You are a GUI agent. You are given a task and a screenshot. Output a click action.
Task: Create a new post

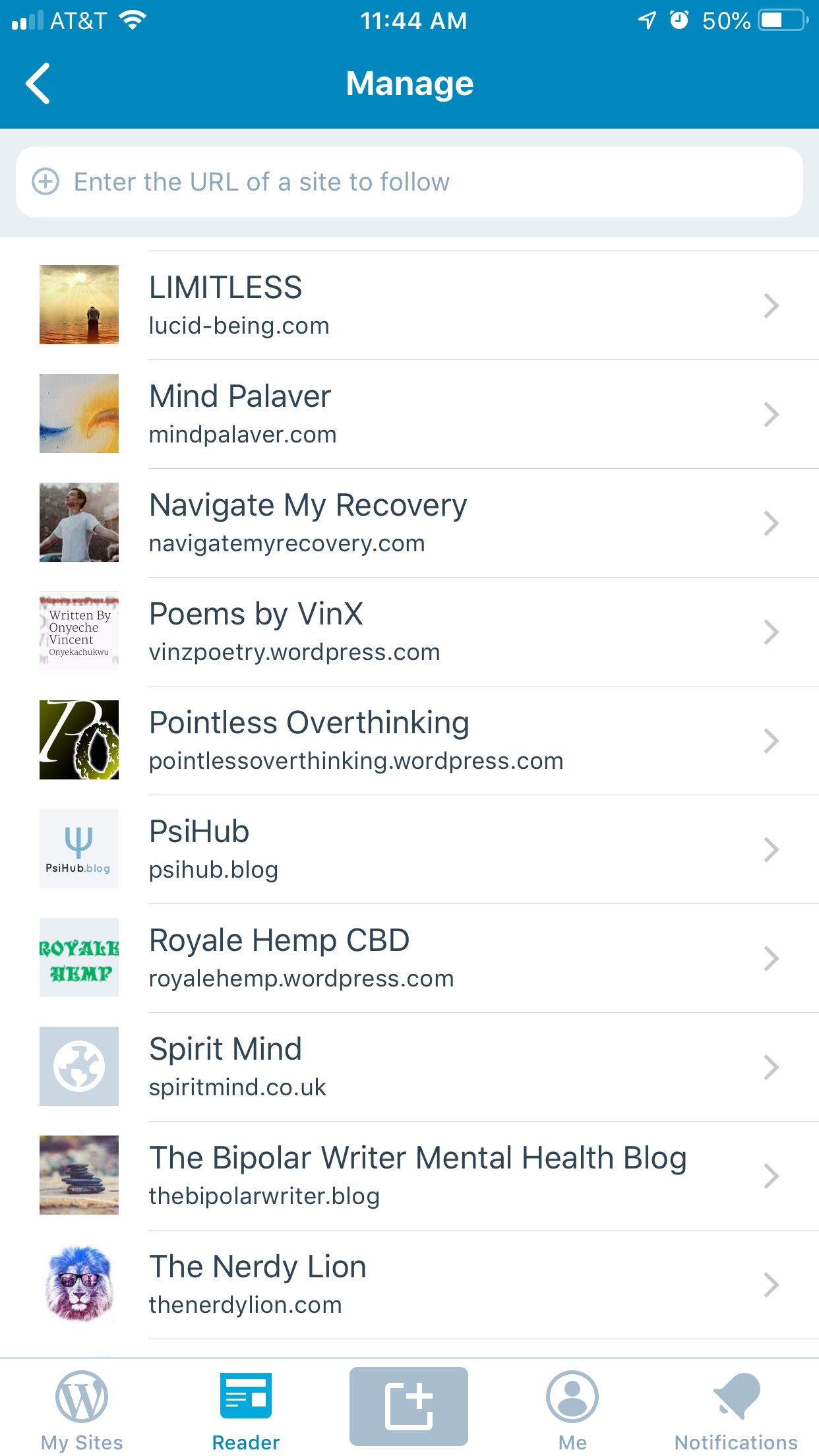click(x=409, y=1406)
